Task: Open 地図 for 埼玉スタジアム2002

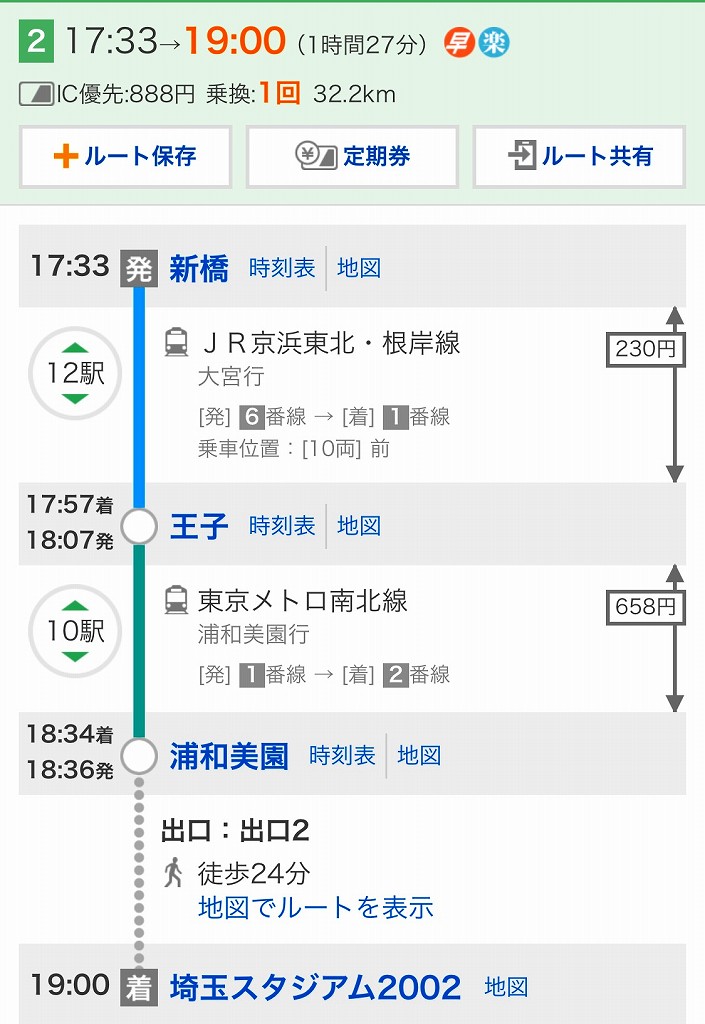Action: [506, 987]
